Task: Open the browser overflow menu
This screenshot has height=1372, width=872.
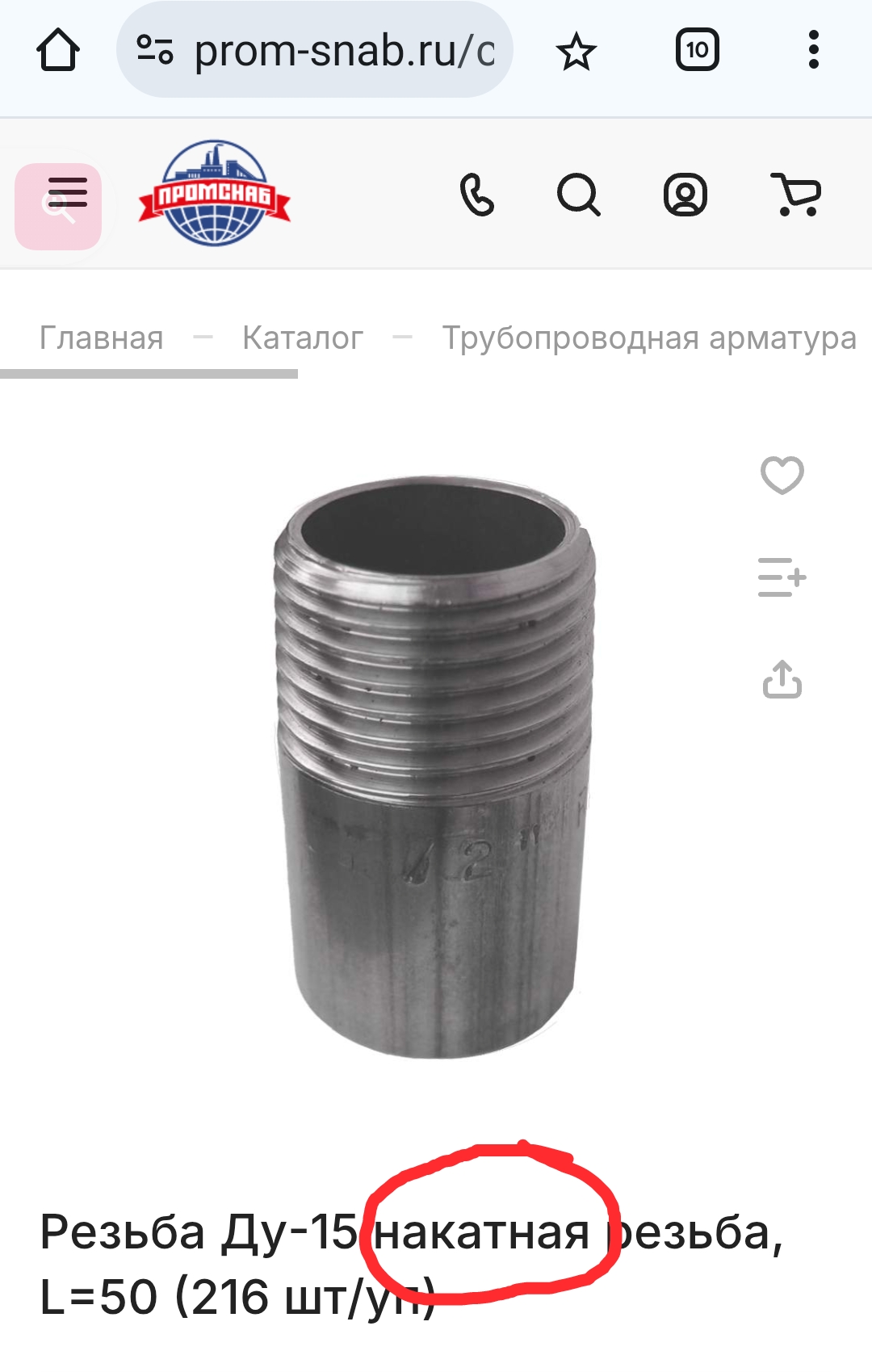Action: [x=813, y=51]
